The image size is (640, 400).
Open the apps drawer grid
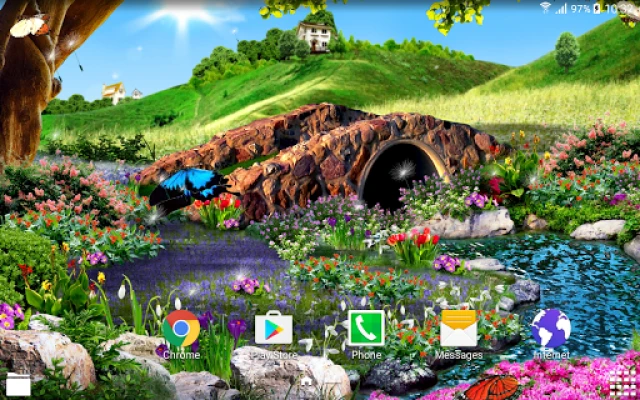tap(623, 381)
